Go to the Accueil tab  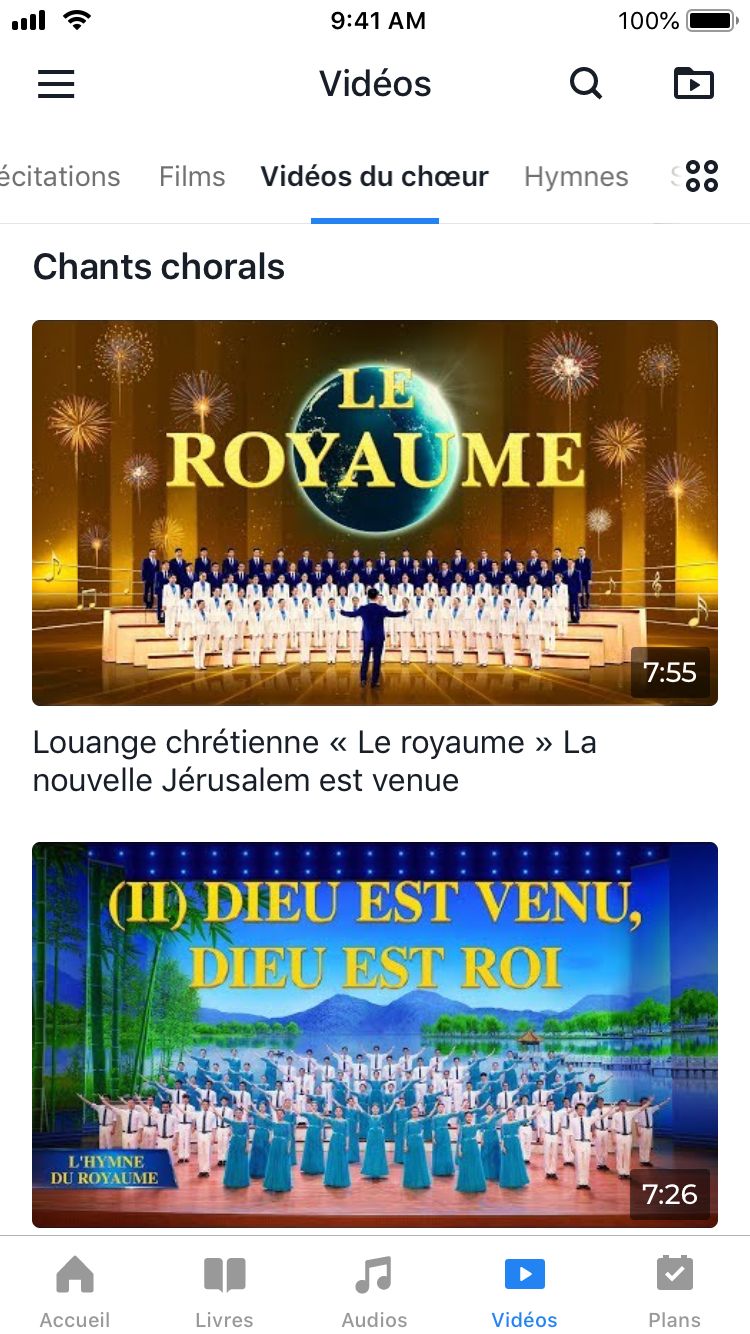[75, 1290]
